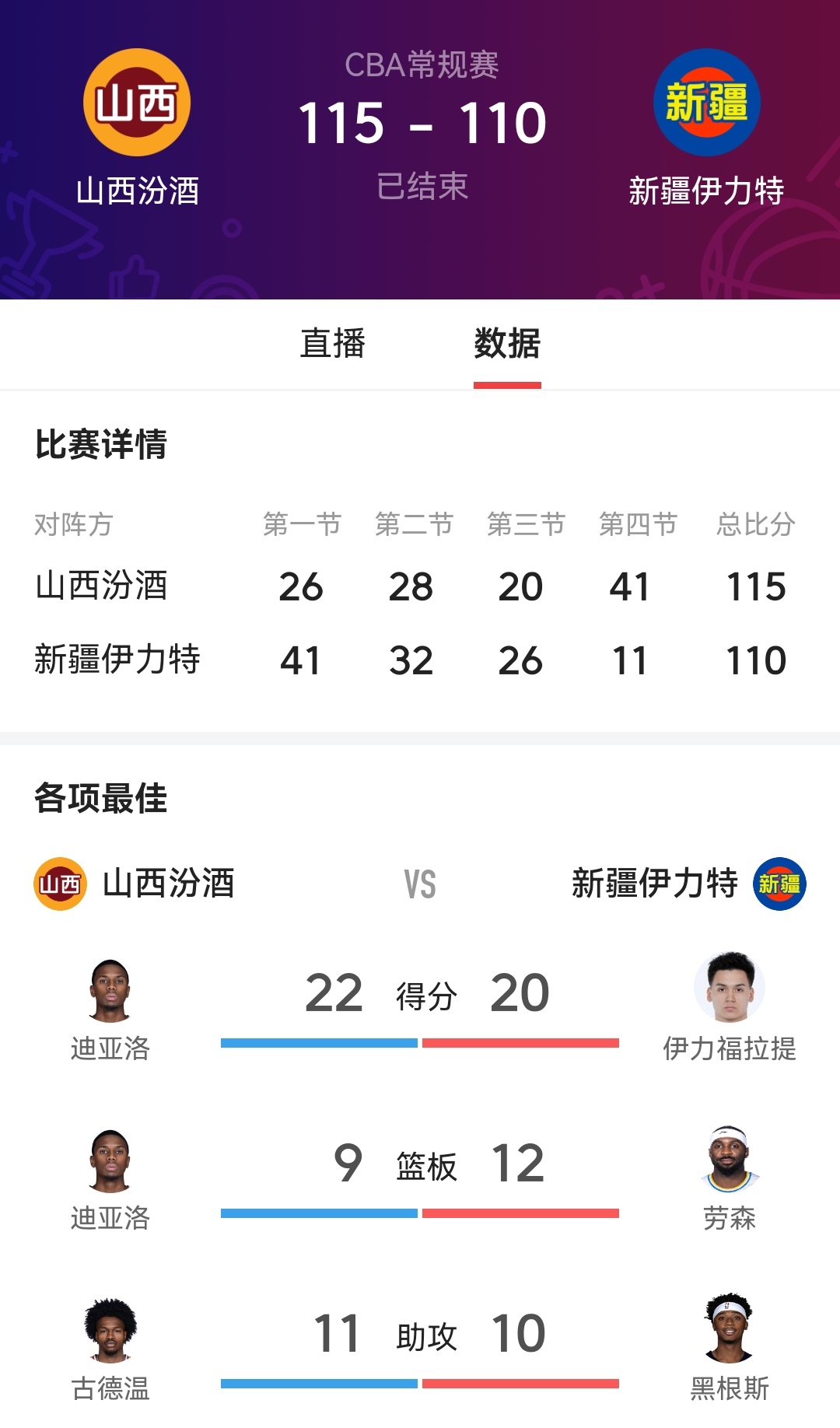Click the small 山西 logo beside team name

58,883
